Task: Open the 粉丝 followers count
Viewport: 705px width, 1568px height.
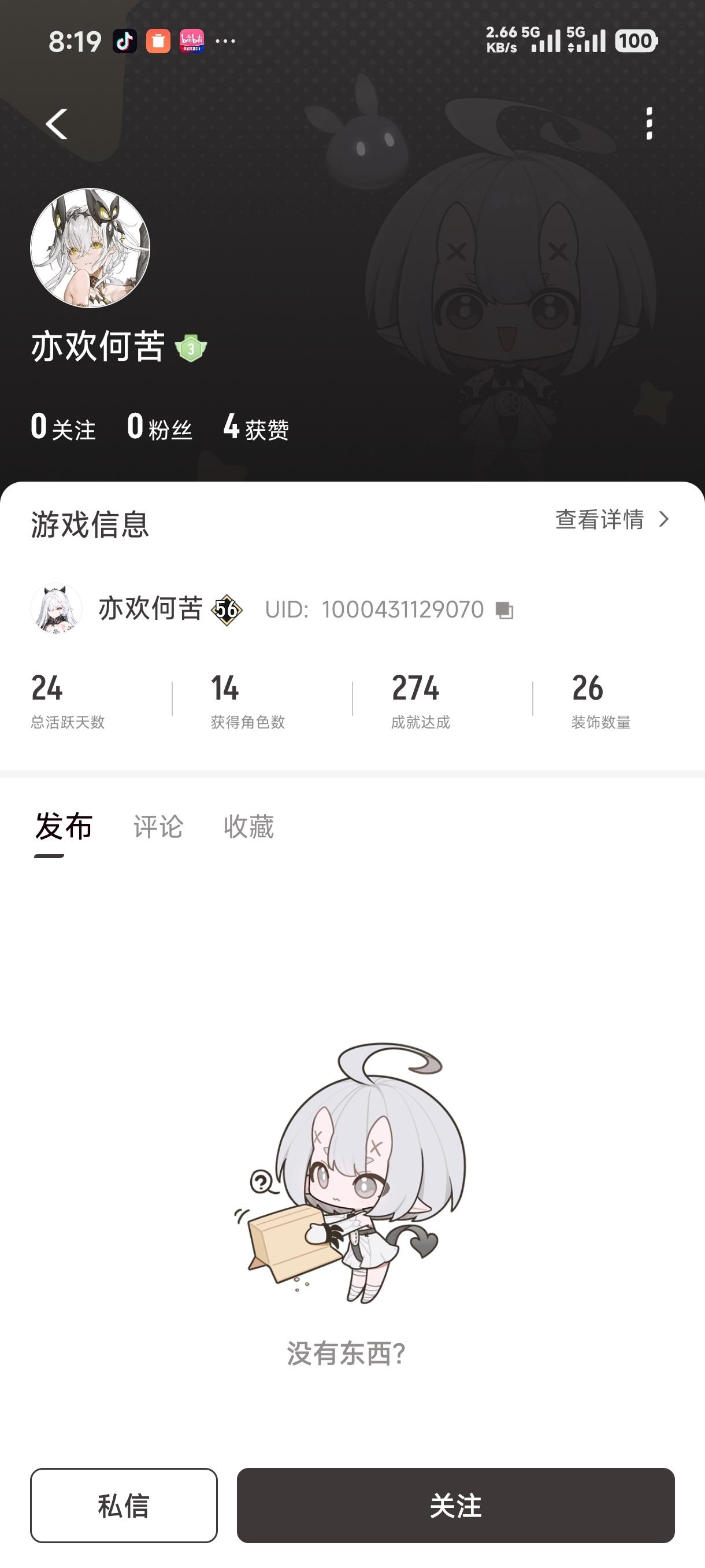Action: 159,427
